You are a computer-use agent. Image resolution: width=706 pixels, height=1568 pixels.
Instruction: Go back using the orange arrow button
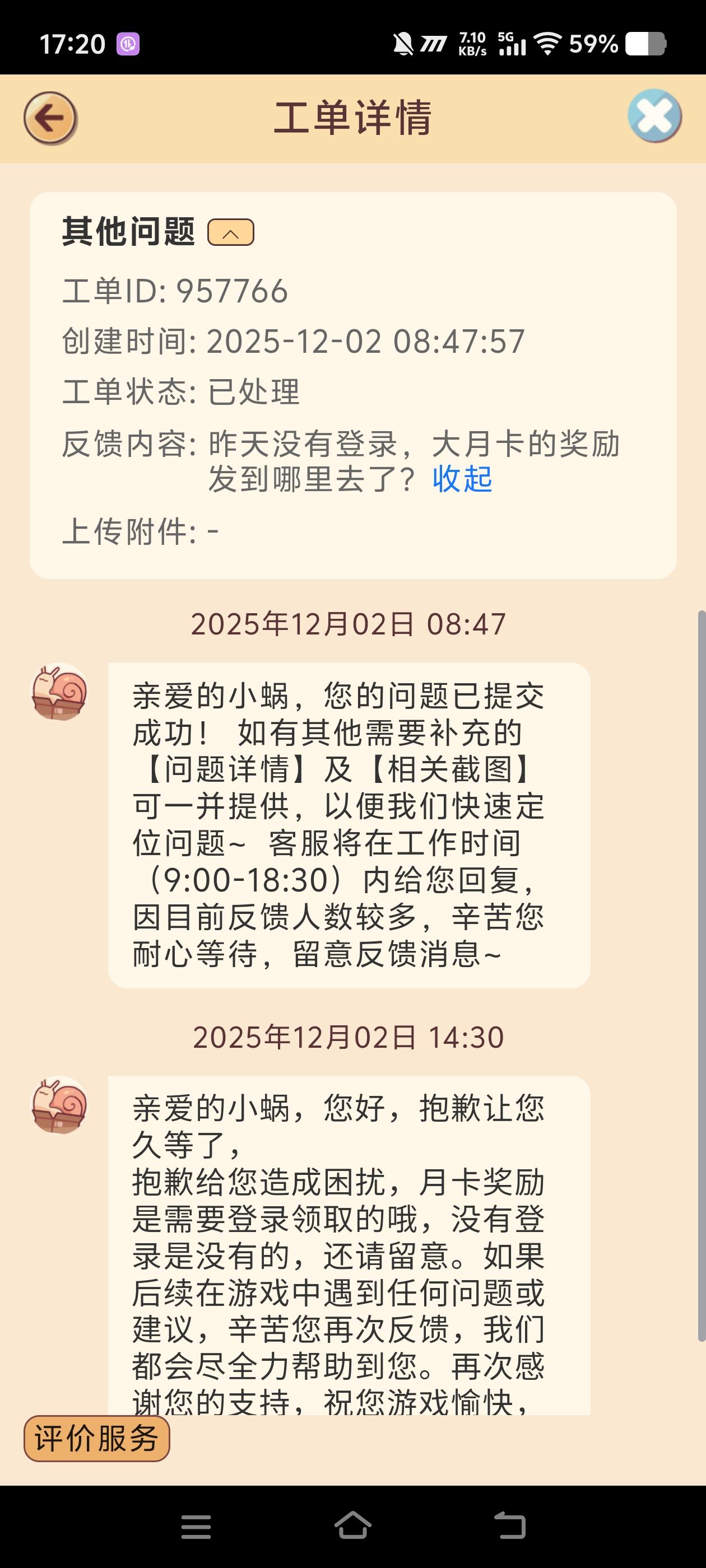50,118
